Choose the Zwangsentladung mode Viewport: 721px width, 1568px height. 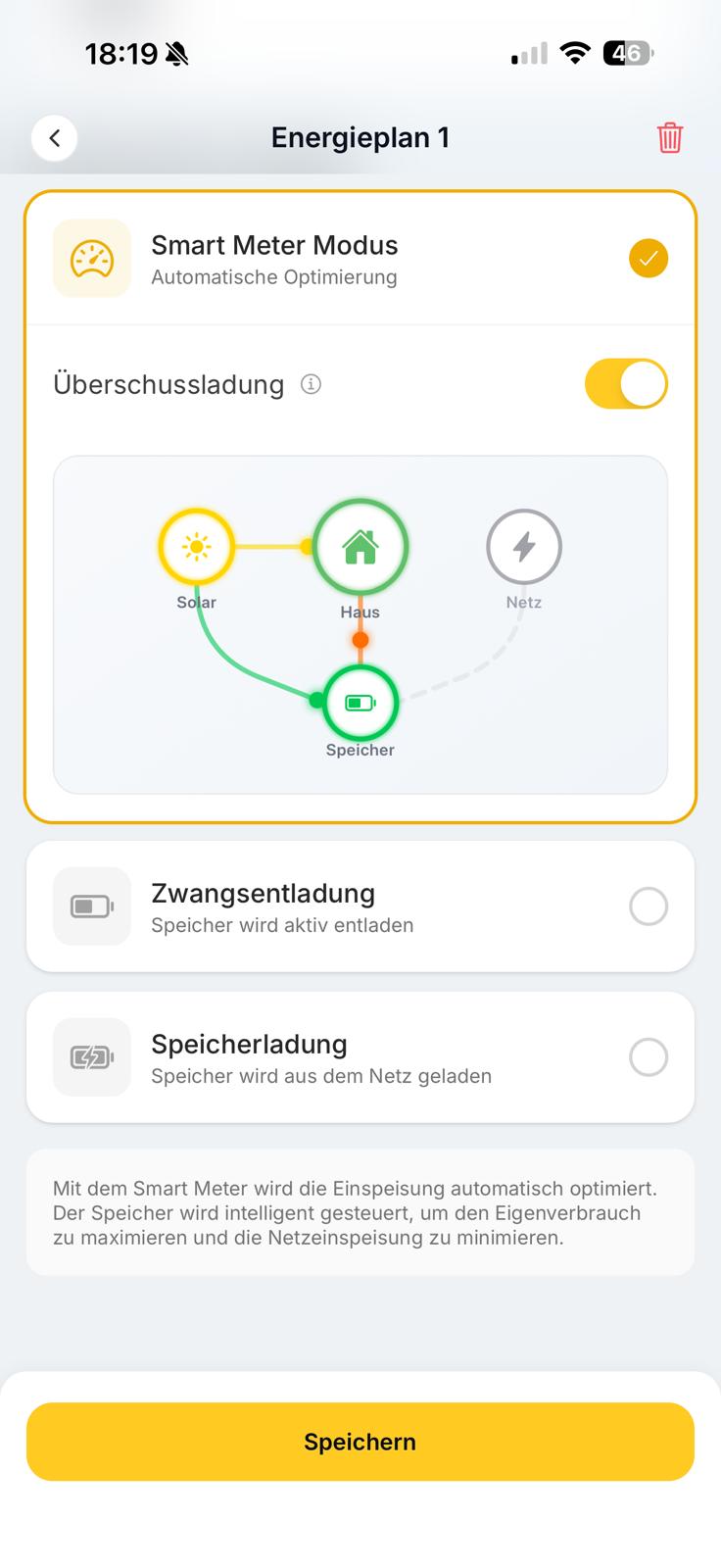(360, 906)
